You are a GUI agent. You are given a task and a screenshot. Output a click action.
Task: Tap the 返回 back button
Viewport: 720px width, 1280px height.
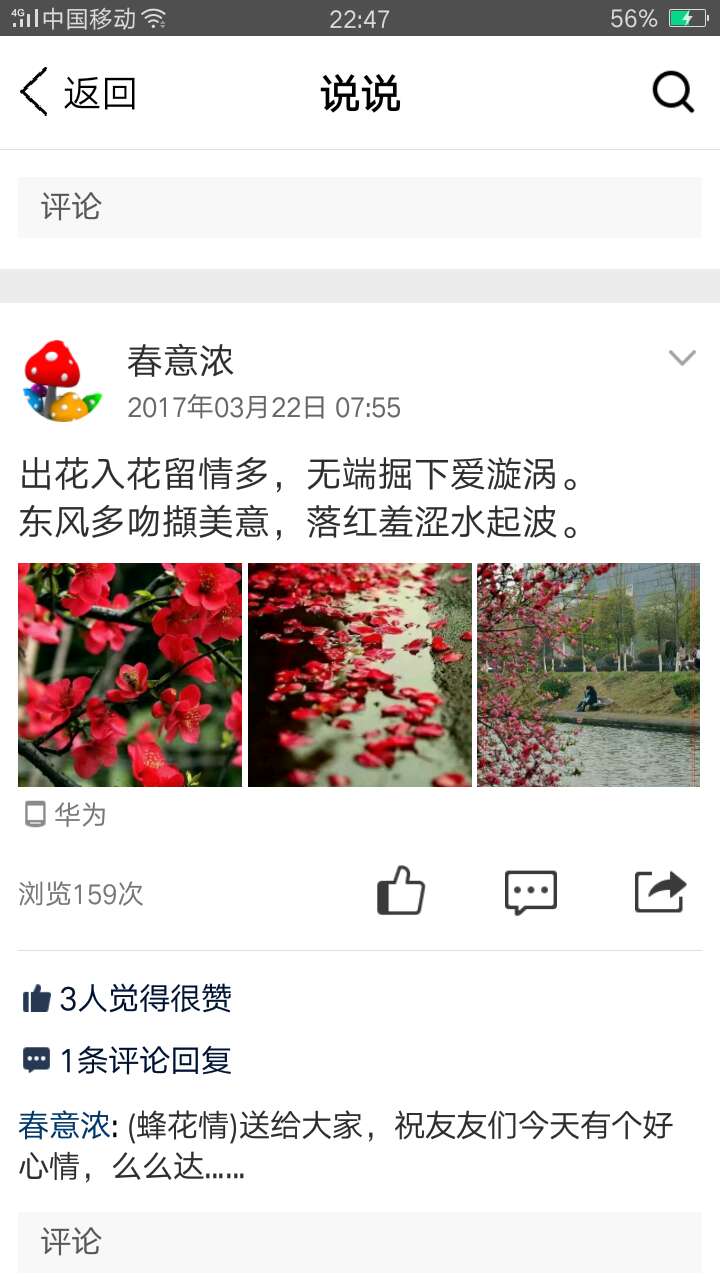[78, 93]
